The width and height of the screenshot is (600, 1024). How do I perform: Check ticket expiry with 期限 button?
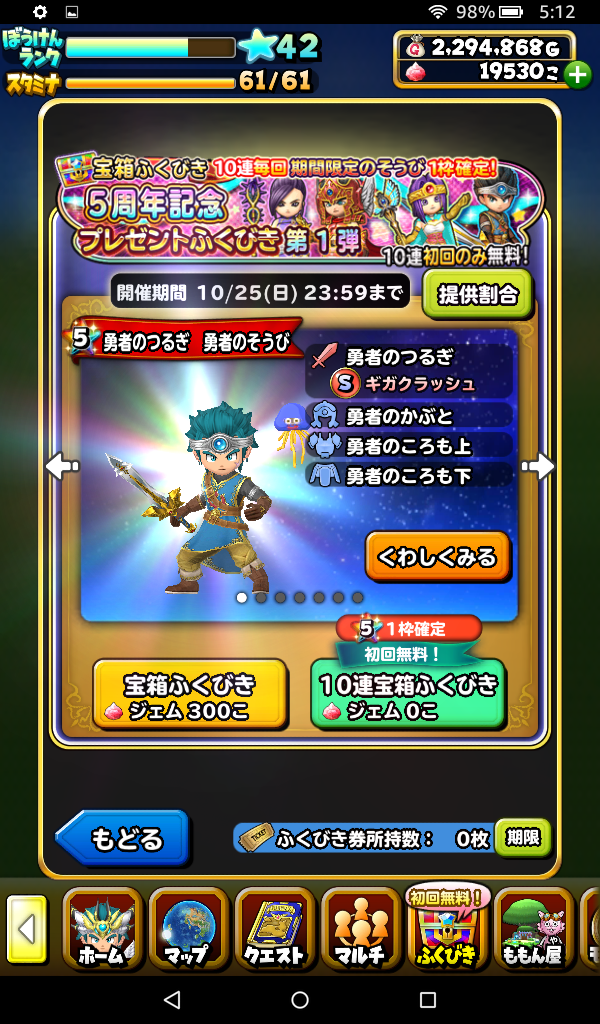[522, 838]
